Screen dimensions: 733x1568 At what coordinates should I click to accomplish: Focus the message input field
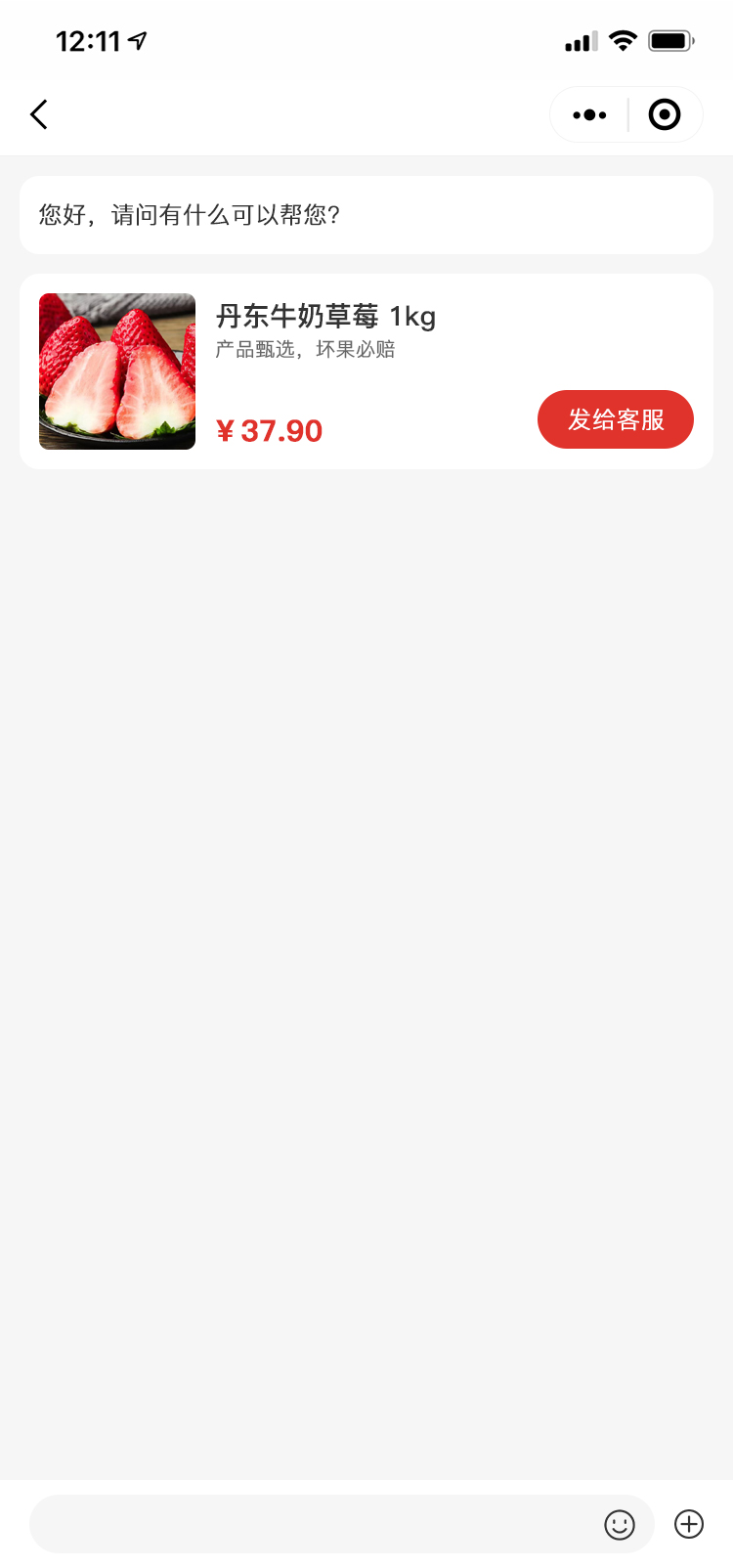(x=313, y=1524)
